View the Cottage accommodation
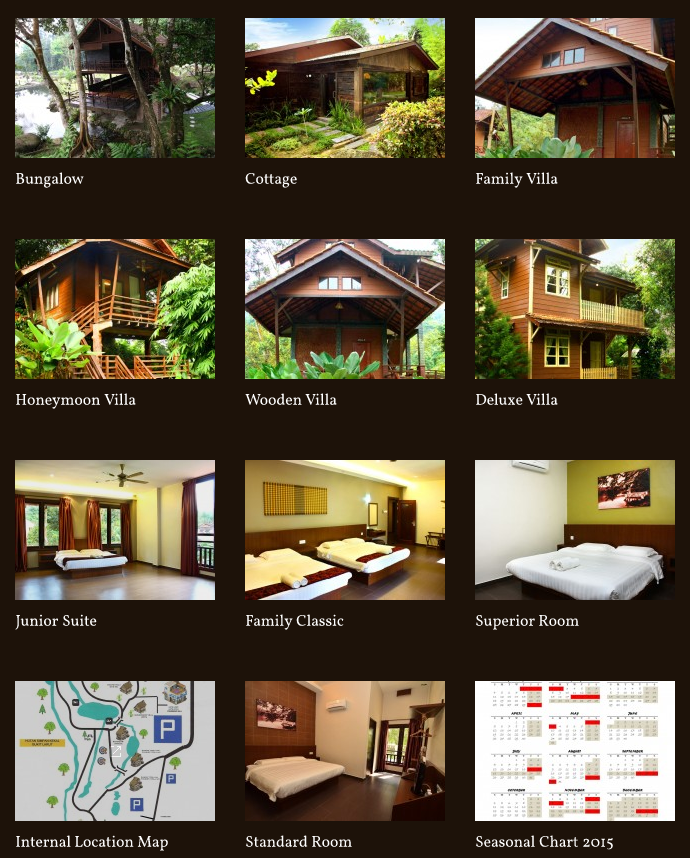Image resolution: width=690 pixels, height=858 pixels. click(x=345, y=88)
